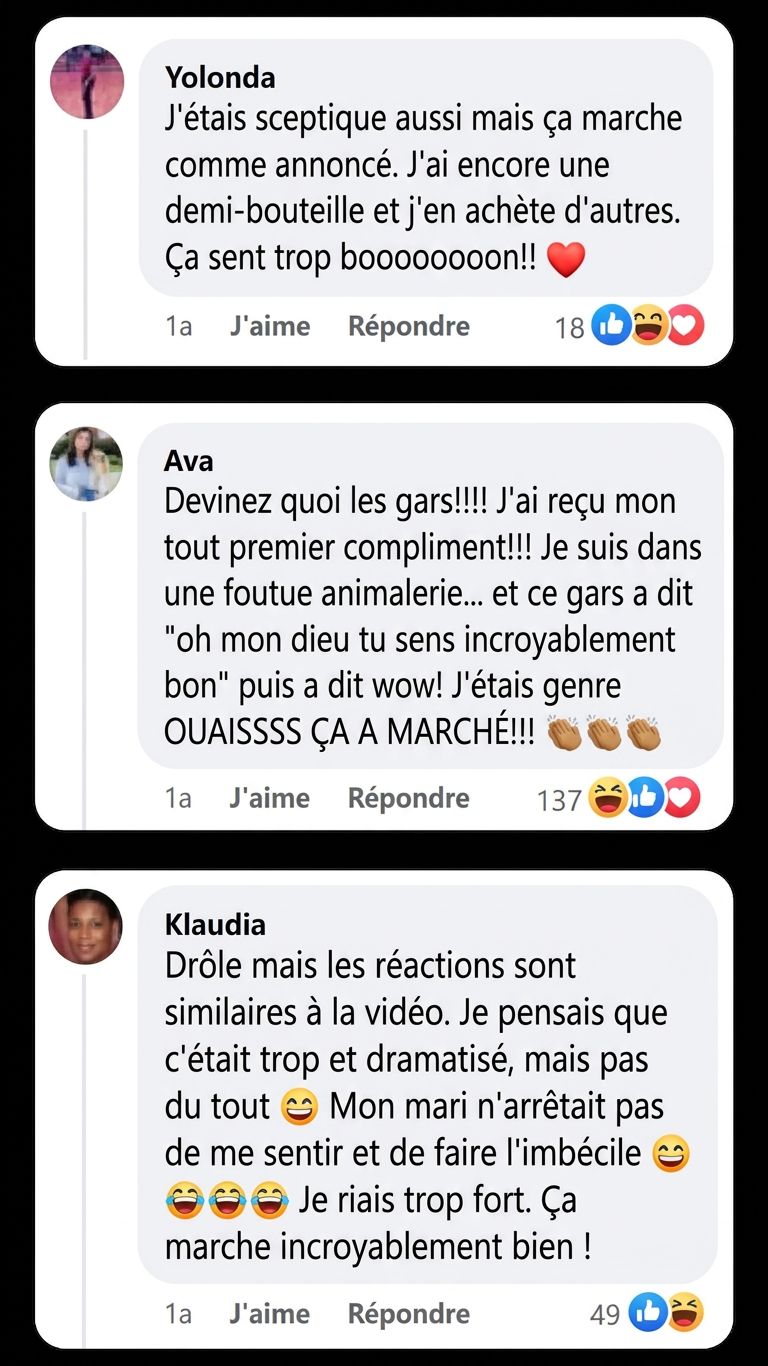Image resolution: width=768 pixels, height=1366 pixels.
Task: Click the laughing emoji reaction on Yolonda's comment
Action: click(648, 325)
